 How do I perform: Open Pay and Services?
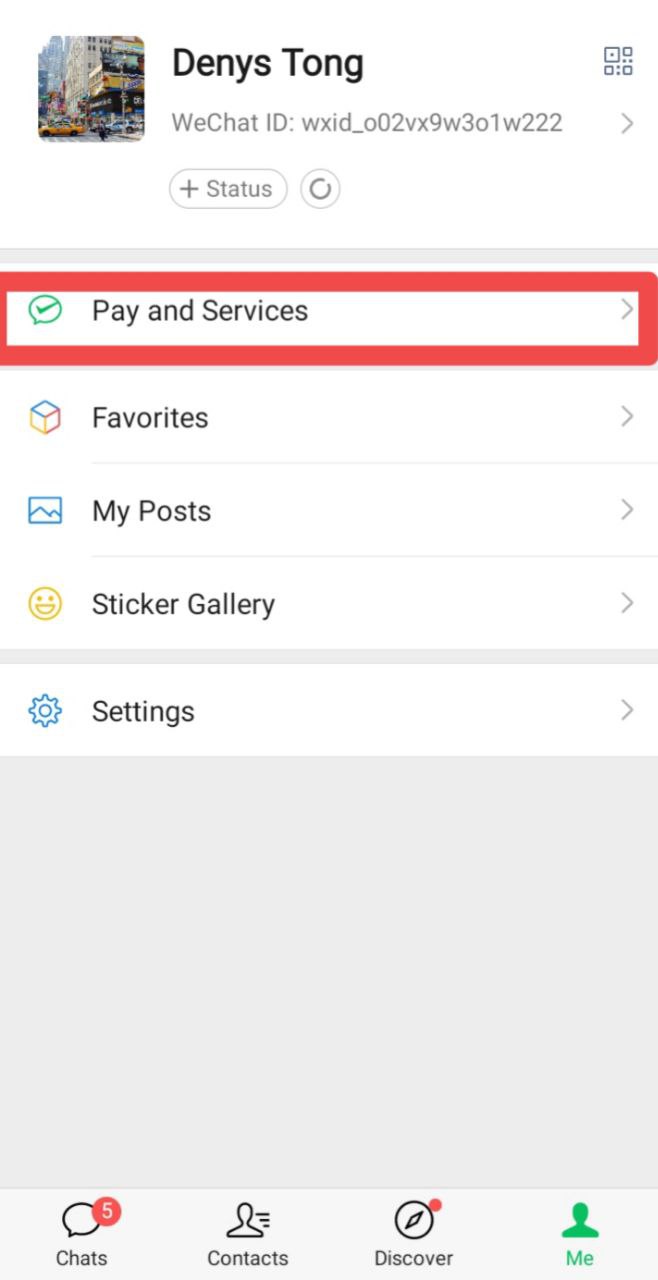click(x=328, y=311)
